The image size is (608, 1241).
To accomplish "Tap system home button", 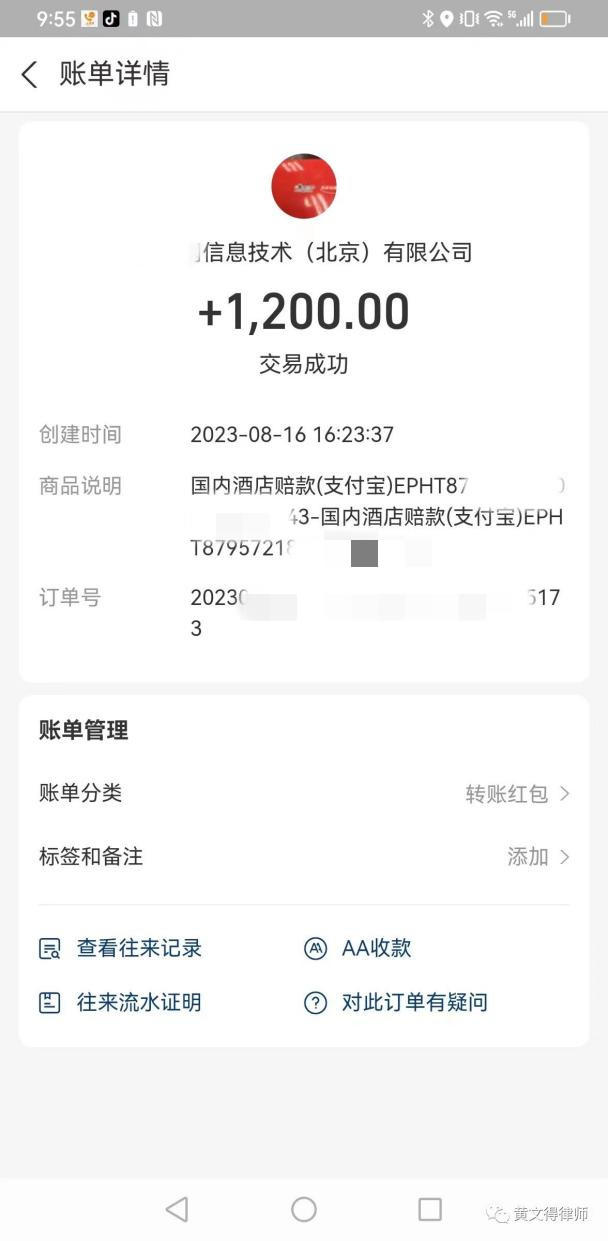I will [304, 1209].
